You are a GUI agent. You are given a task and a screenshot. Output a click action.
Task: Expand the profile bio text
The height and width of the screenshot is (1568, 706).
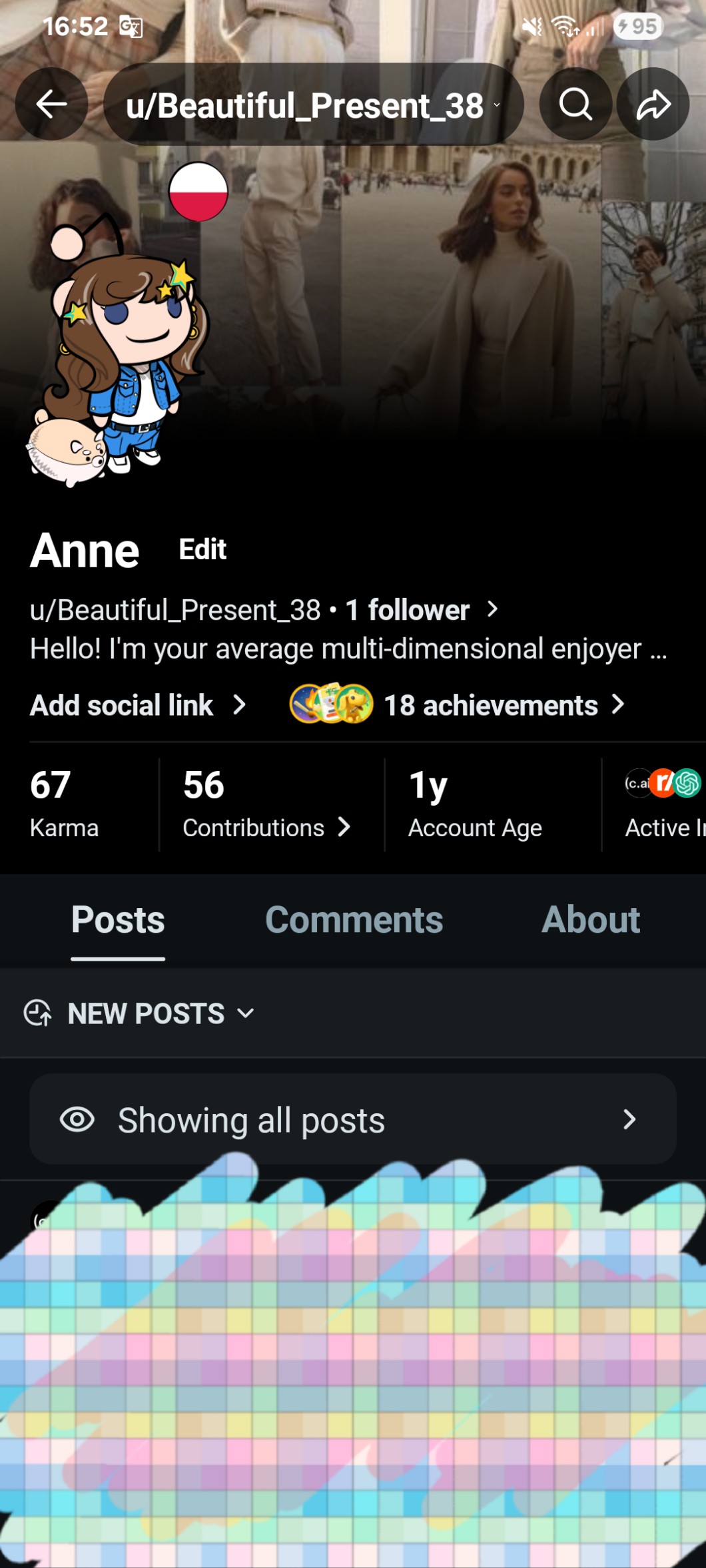(348, 649)
